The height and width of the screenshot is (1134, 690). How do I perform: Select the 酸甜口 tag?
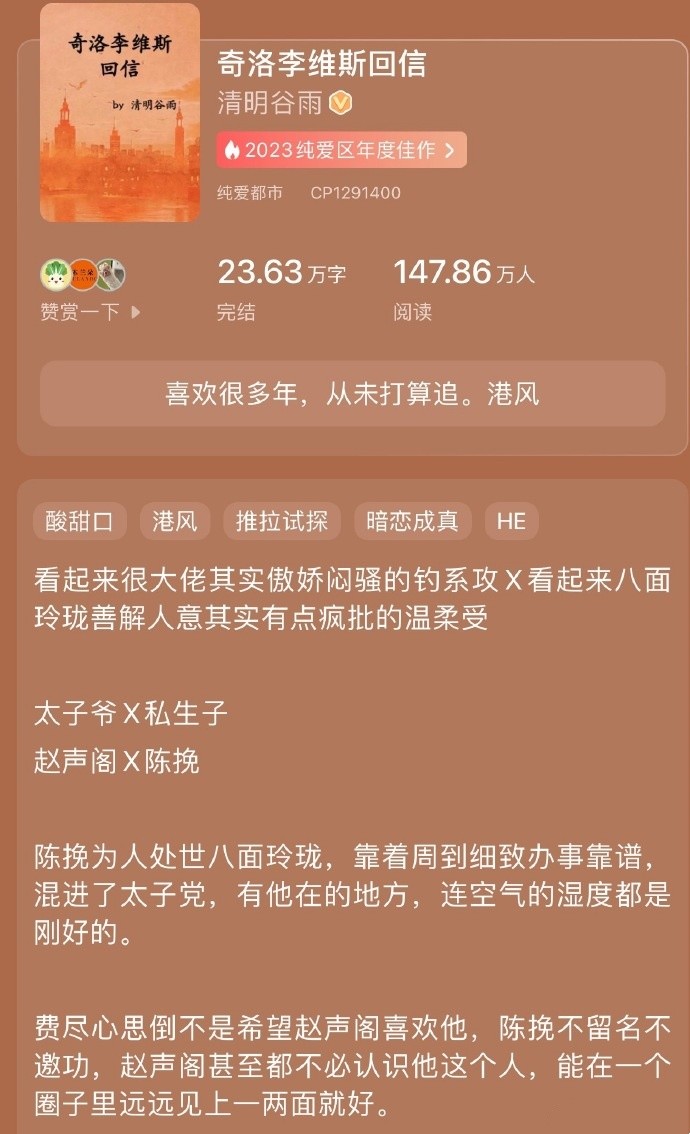tap(80, 521)
